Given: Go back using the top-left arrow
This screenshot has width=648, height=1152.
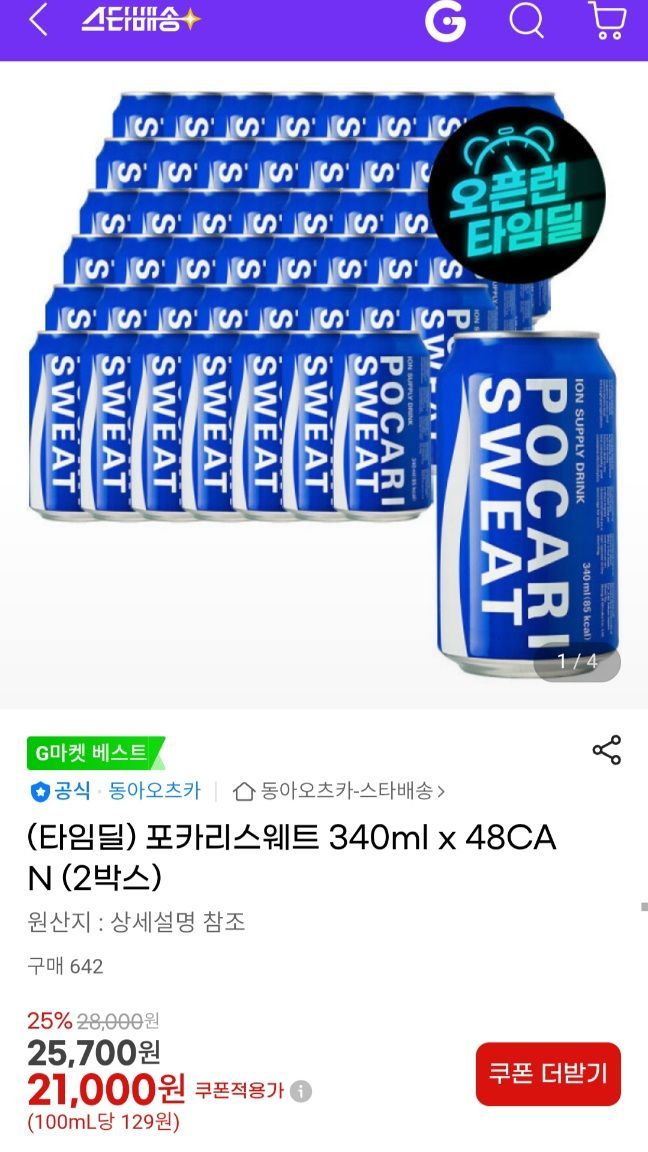Looking at the screenshot, I should click(x=38, y=20).
